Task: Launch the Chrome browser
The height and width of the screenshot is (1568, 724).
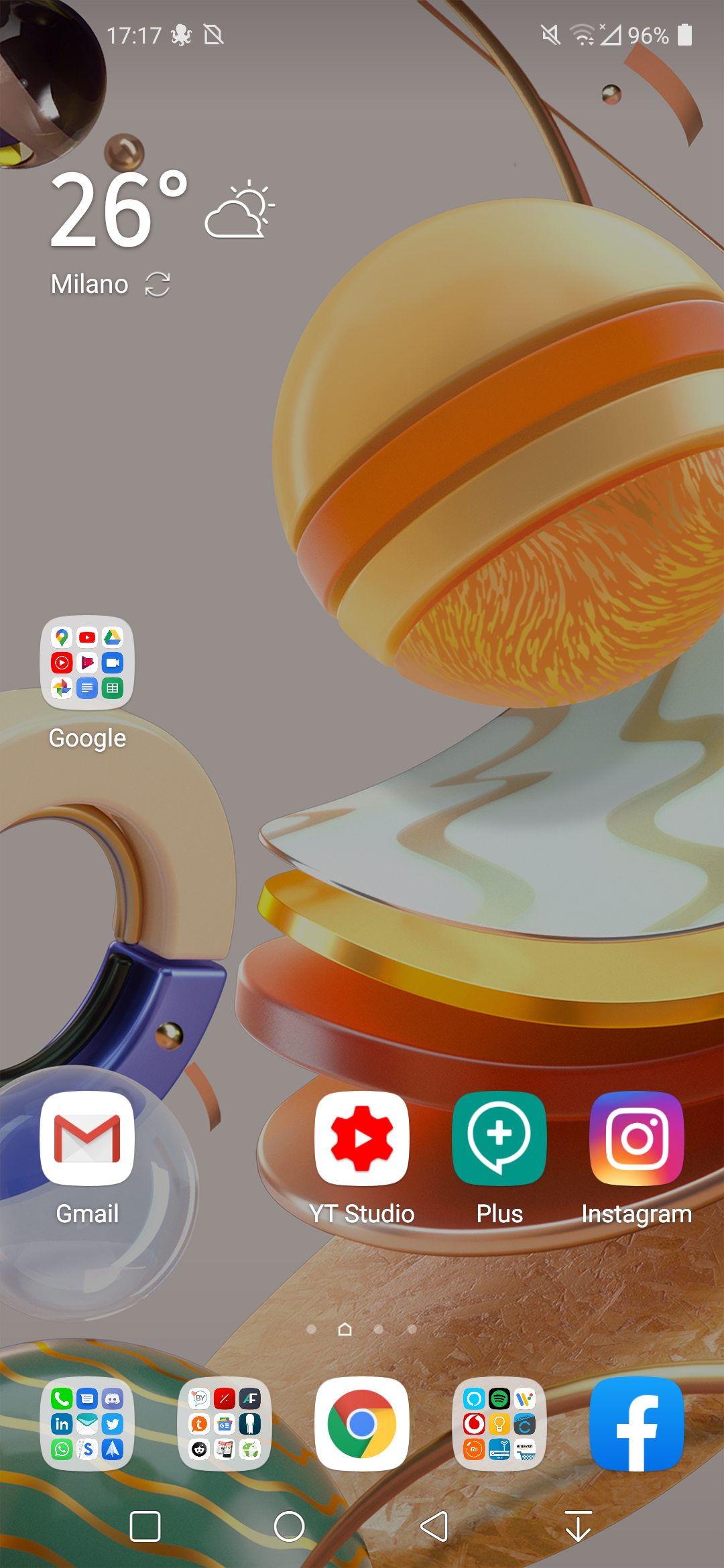Action: (362, 1423)
